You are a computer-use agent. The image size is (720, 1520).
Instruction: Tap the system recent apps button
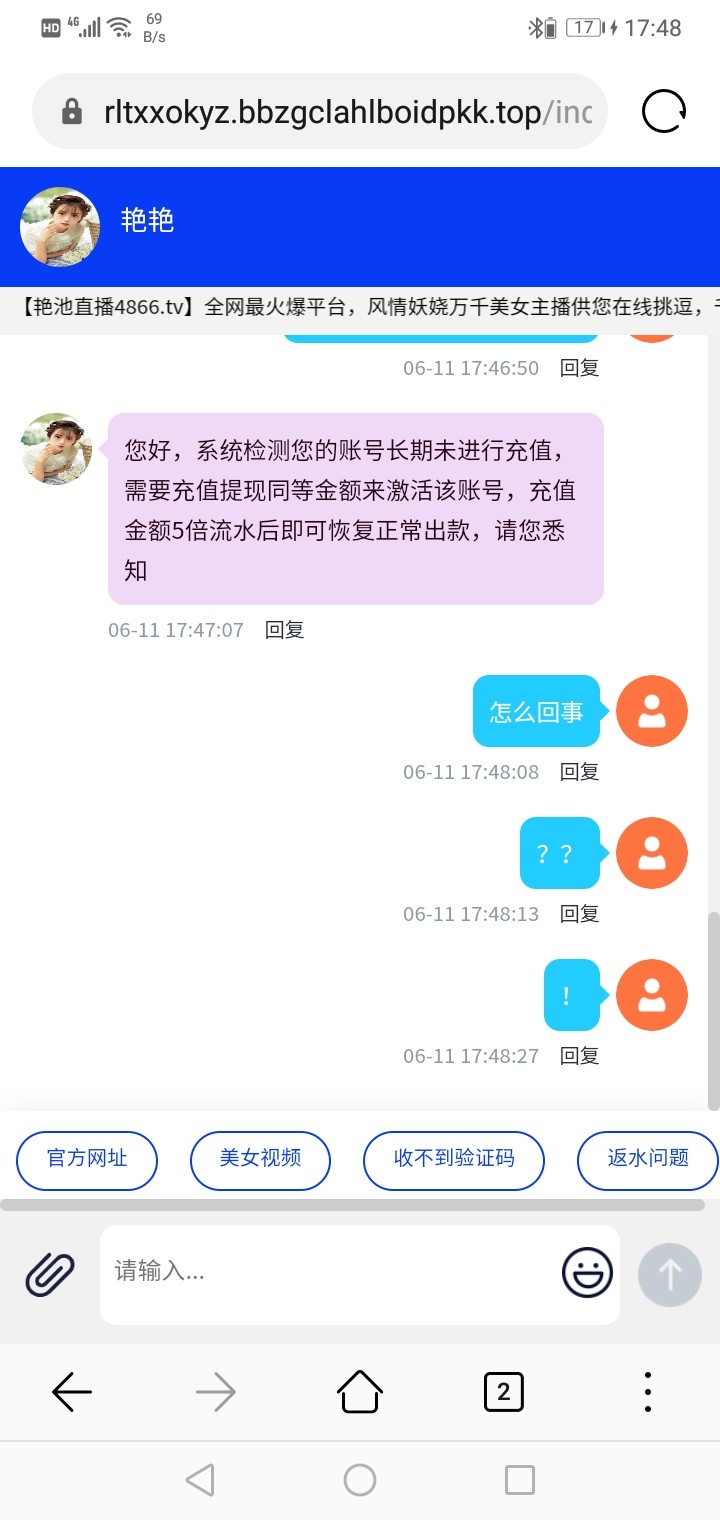click(x=520, y=1480)
